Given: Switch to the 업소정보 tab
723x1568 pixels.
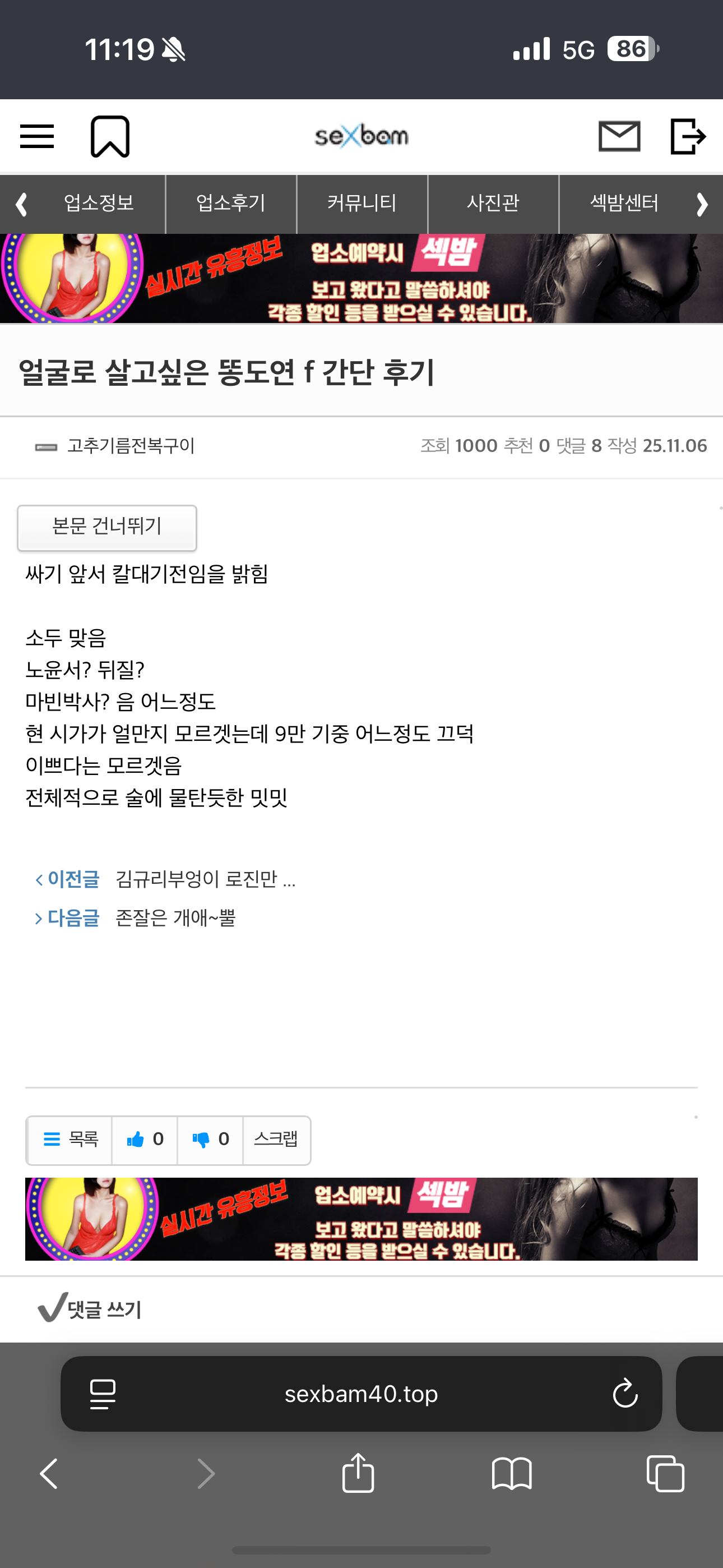Looking at the screenshot, I should click(x=99, y=204).
